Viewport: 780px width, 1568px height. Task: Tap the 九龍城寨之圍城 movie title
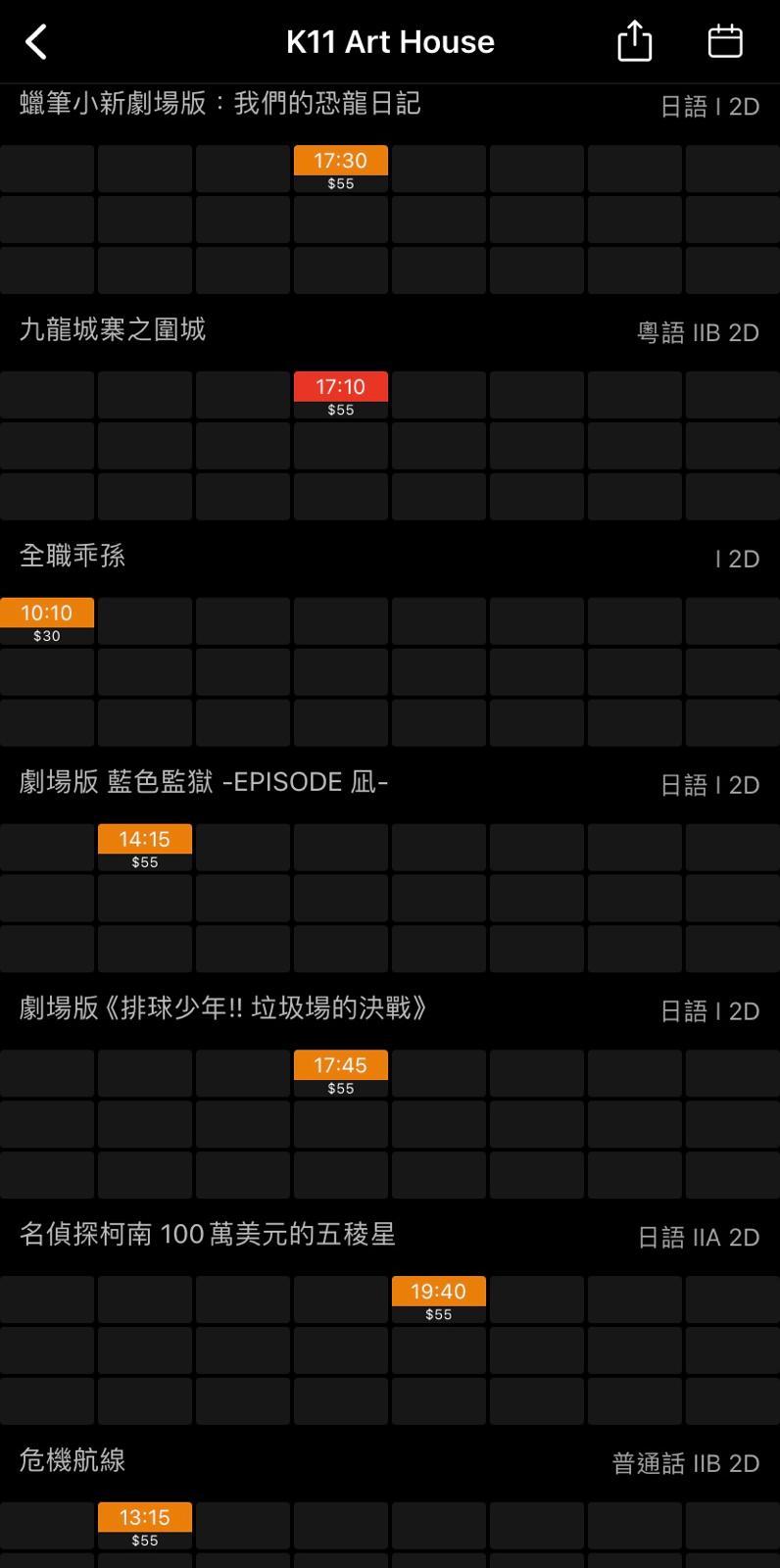(x=111, y=331)
